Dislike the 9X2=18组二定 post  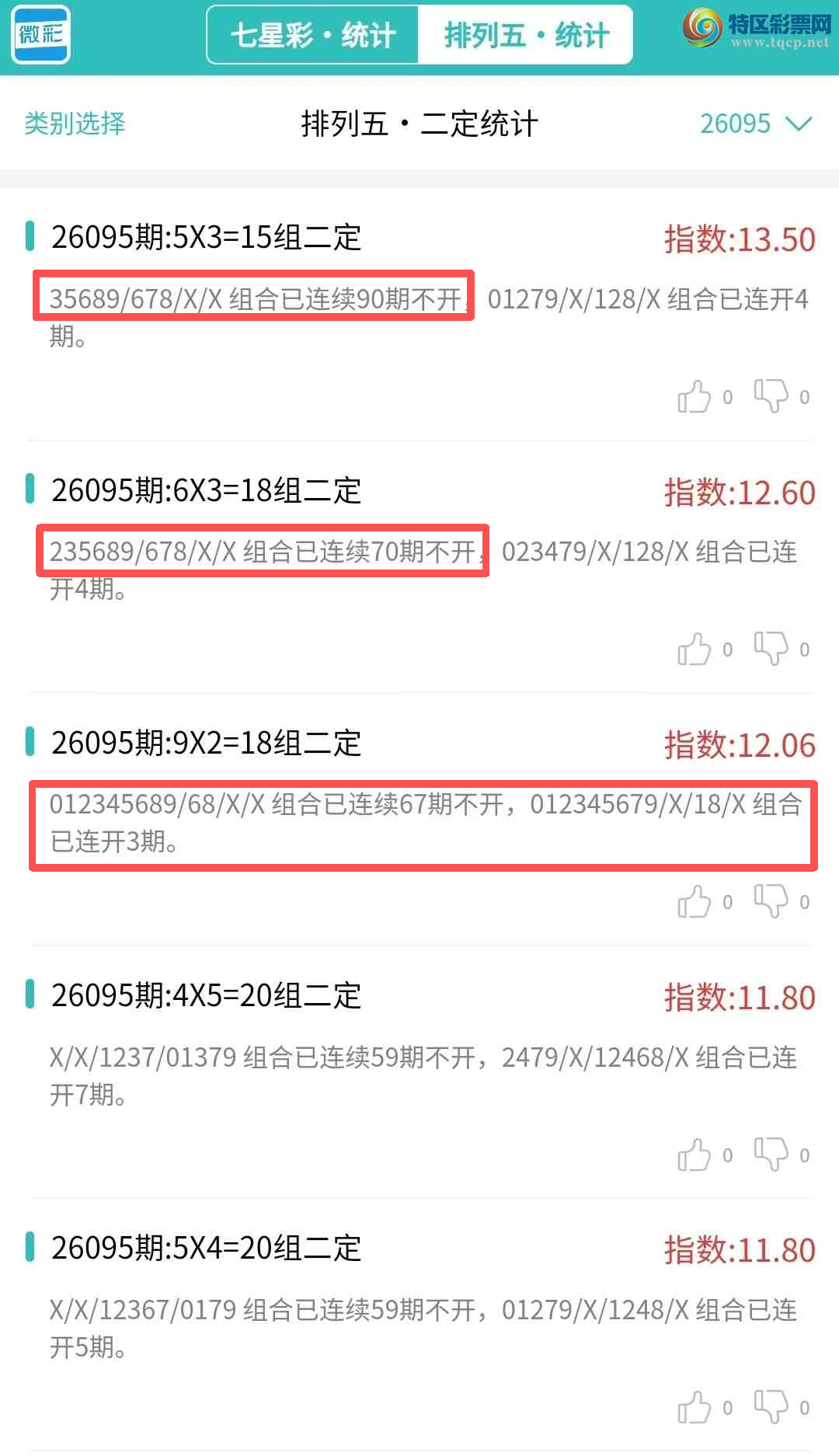(x=771, y=902)
